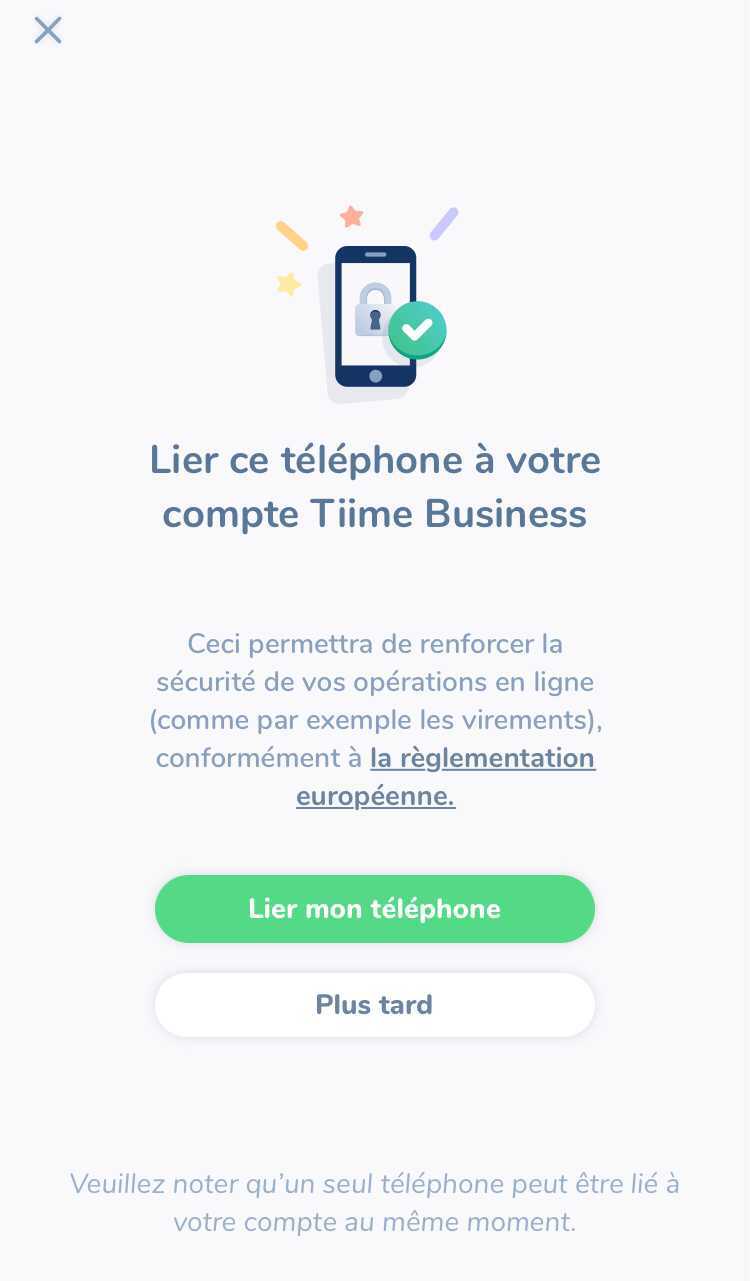Close the phone linking screen
Viewport: 750px width, 1281px height.
click(48, 31)
